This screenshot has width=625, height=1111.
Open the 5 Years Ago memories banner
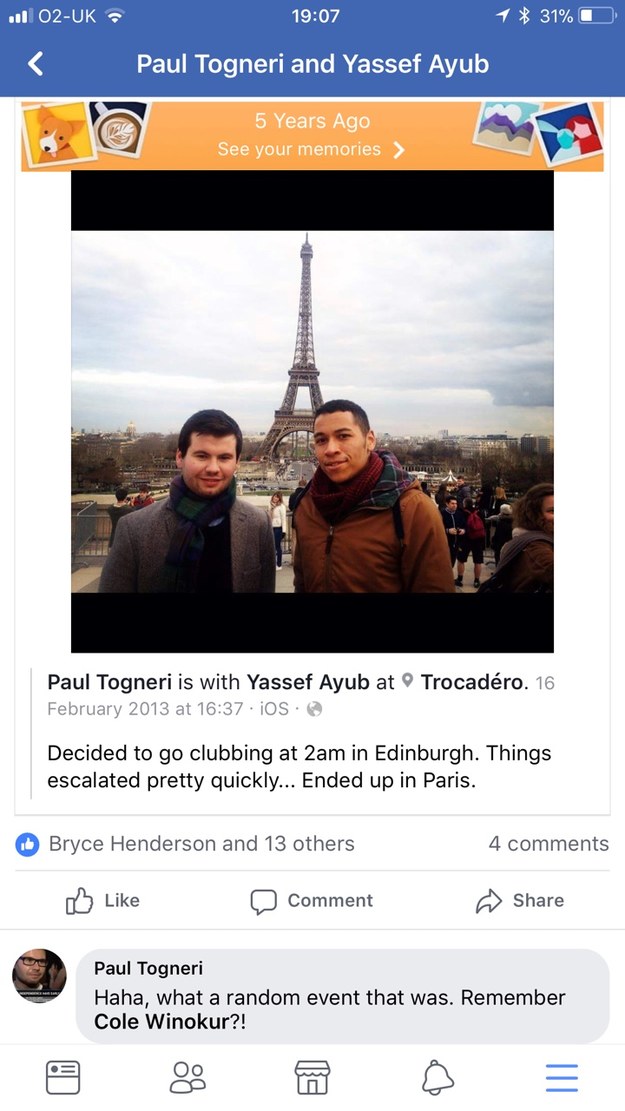(312, 136)
